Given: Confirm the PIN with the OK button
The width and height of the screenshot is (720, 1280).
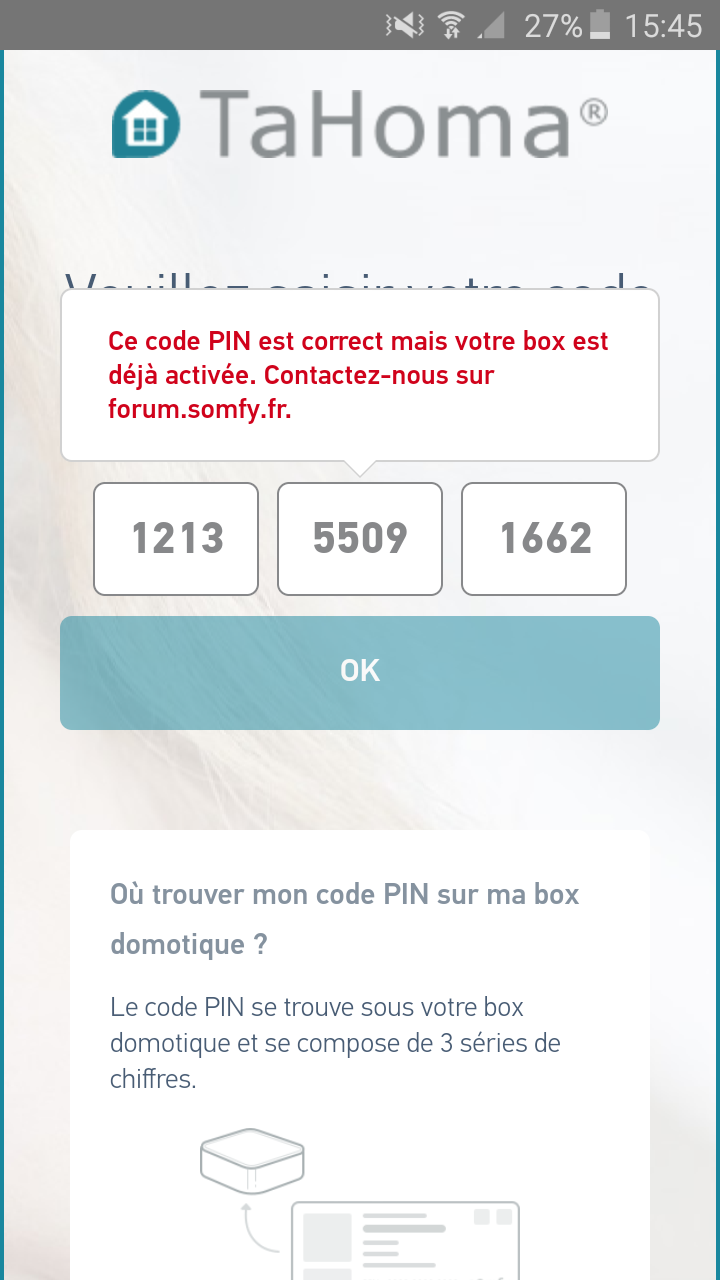Looking at the screenshot, I should (360, 672).
